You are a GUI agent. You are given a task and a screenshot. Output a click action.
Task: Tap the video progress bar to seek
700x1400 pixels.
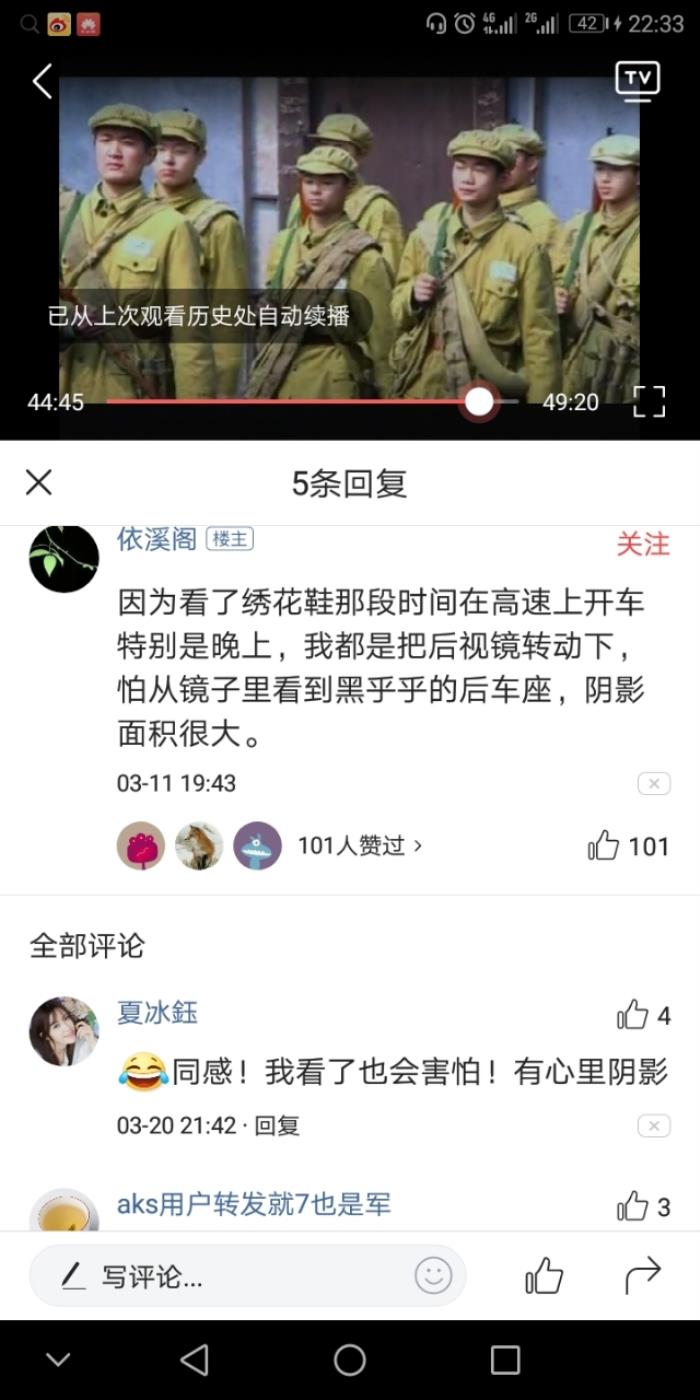[x=300, y=402]
